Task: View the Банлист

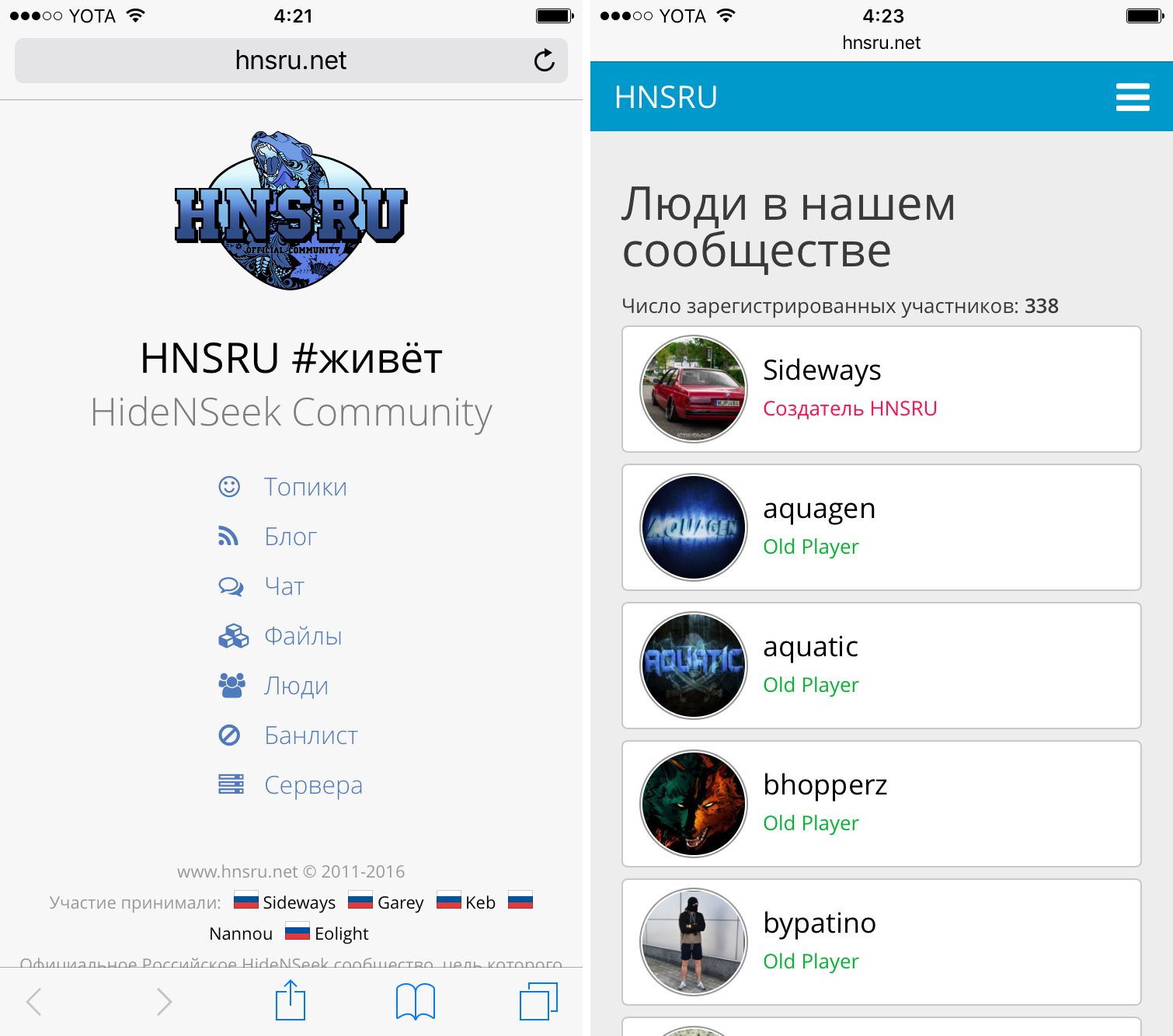Action: point(310,735)
